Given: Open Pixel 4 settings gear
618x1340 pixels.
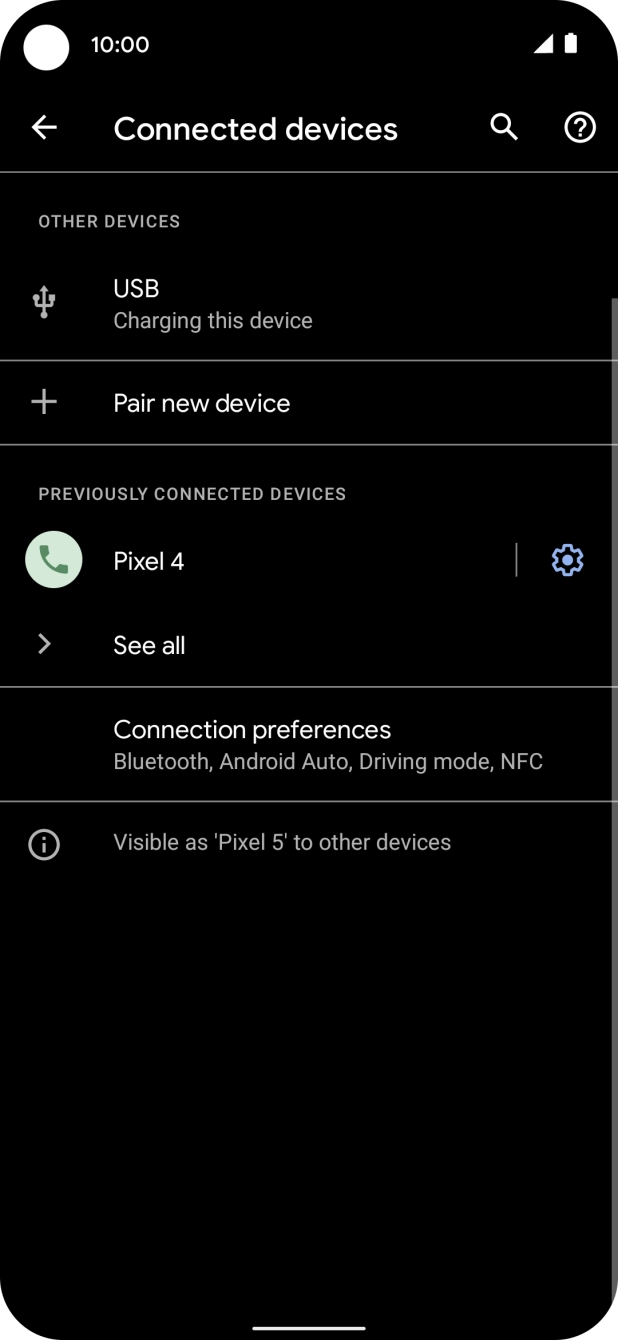Looking at the screenshot, I should [x=567, y=560].
